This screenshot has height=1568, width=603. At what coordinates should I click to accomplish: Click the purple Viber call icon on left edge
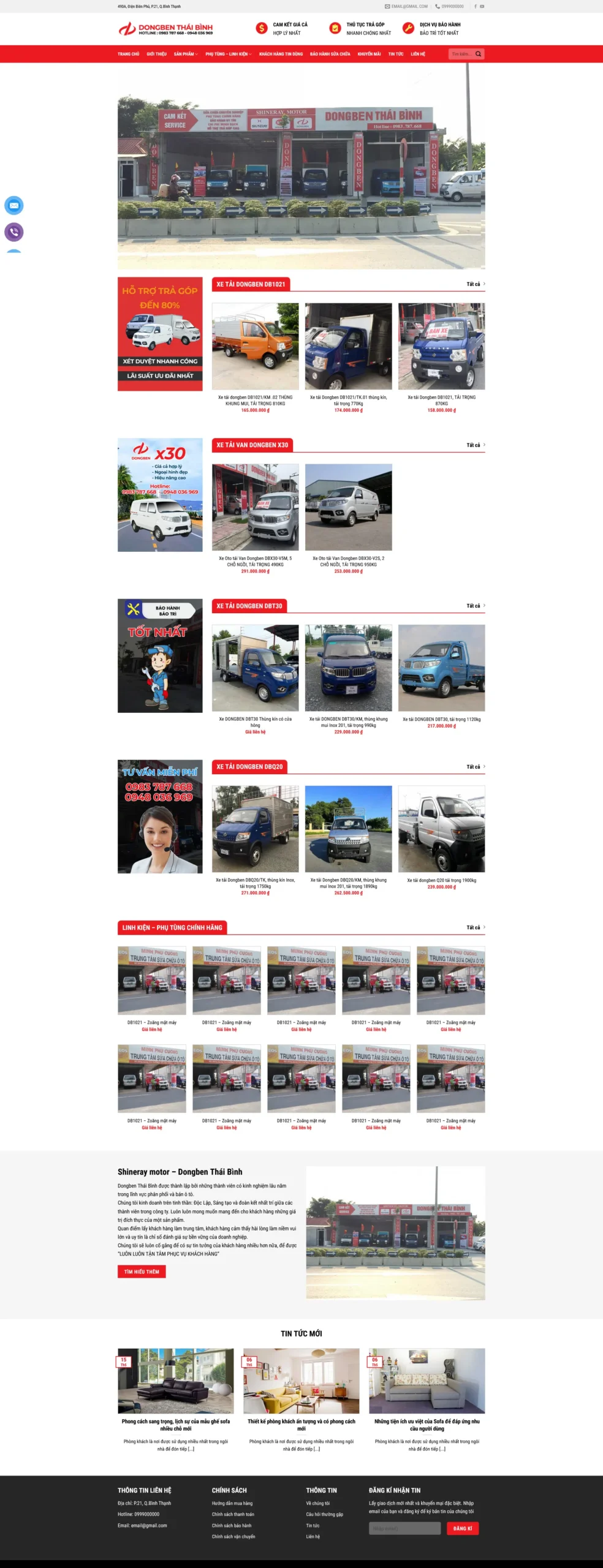14,231
